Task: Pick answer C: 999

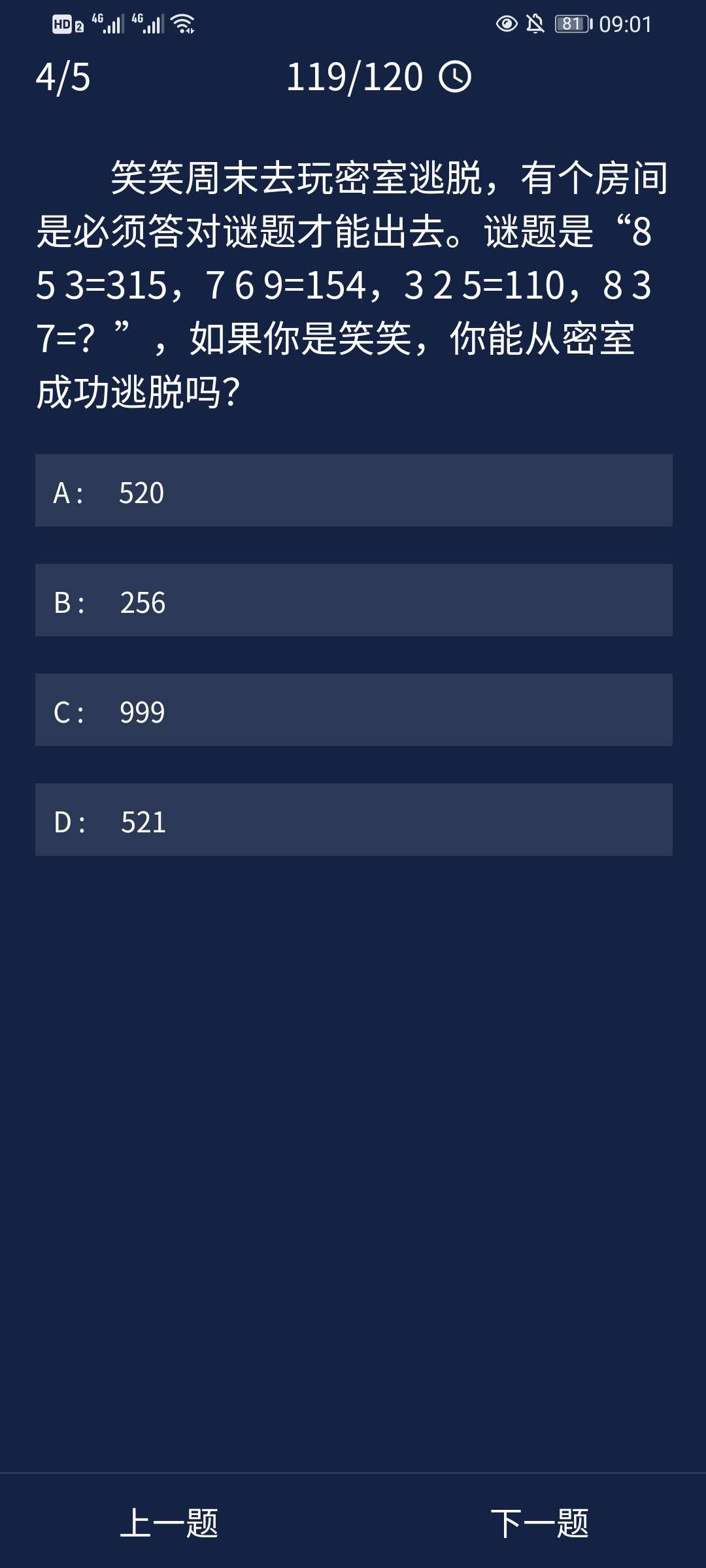Action: coord(353,710)
